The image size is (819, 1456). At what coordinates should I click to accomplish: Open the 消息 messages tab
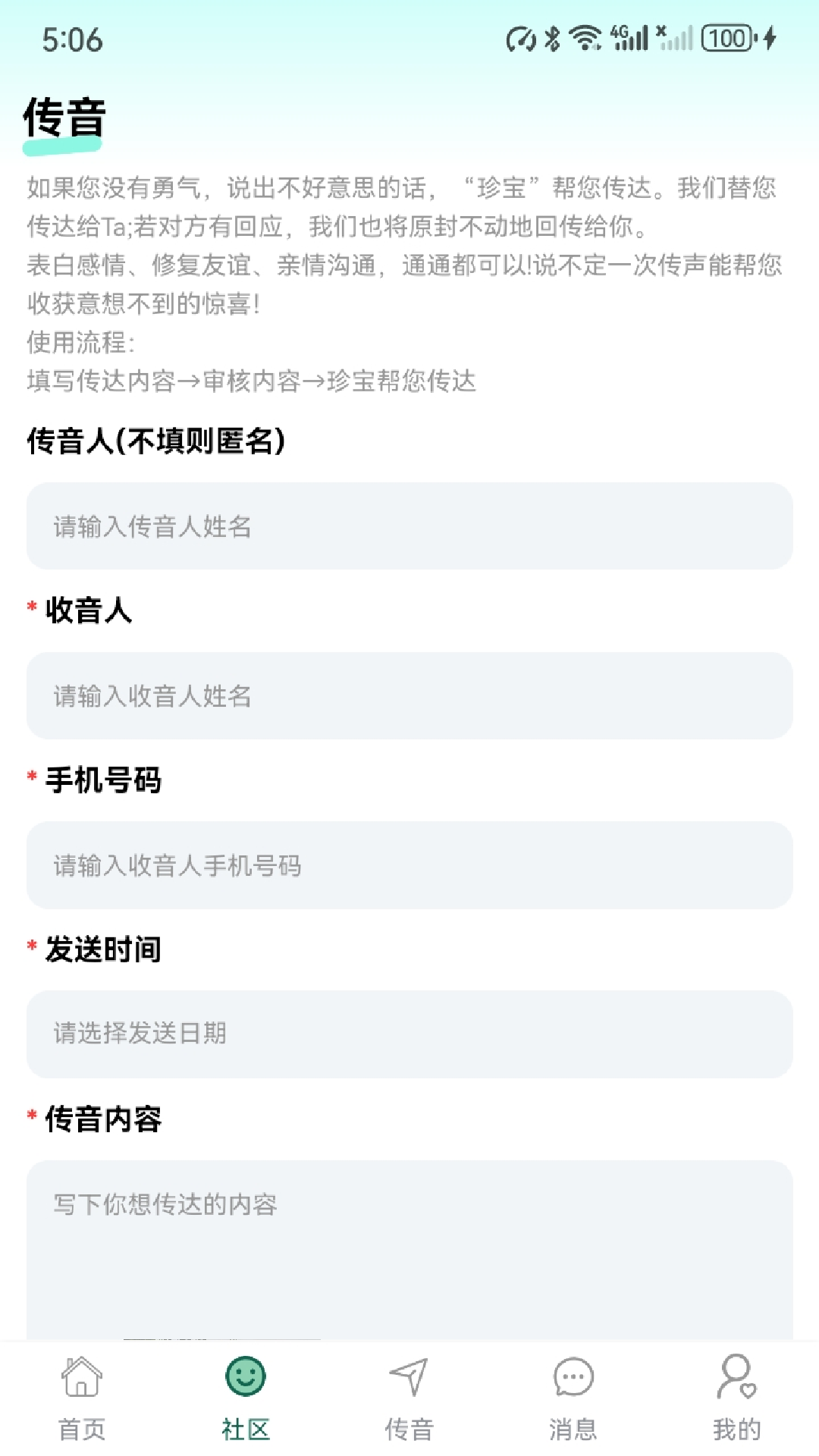tap(573, 1398)
